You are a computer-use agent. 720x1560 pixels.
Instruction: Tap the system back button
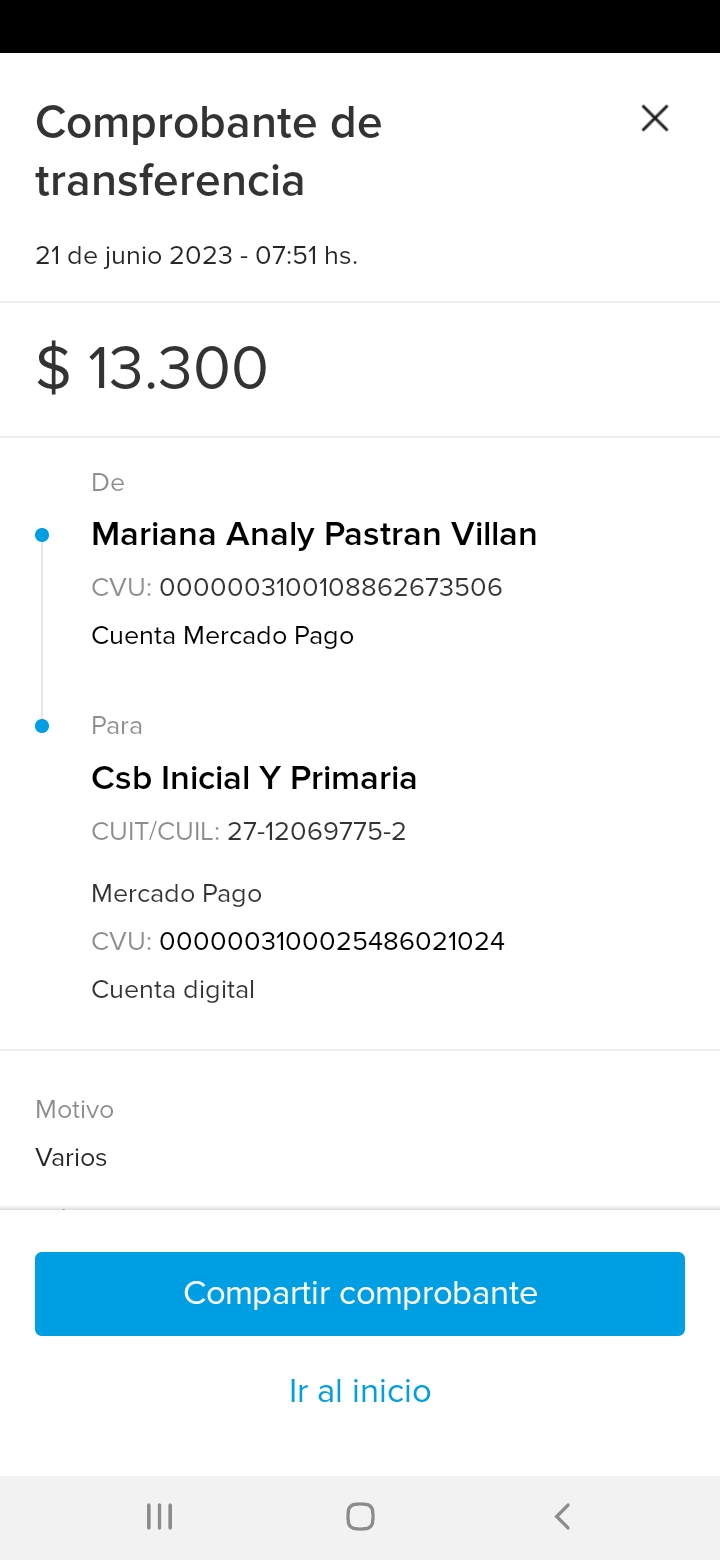point(562,1516)
